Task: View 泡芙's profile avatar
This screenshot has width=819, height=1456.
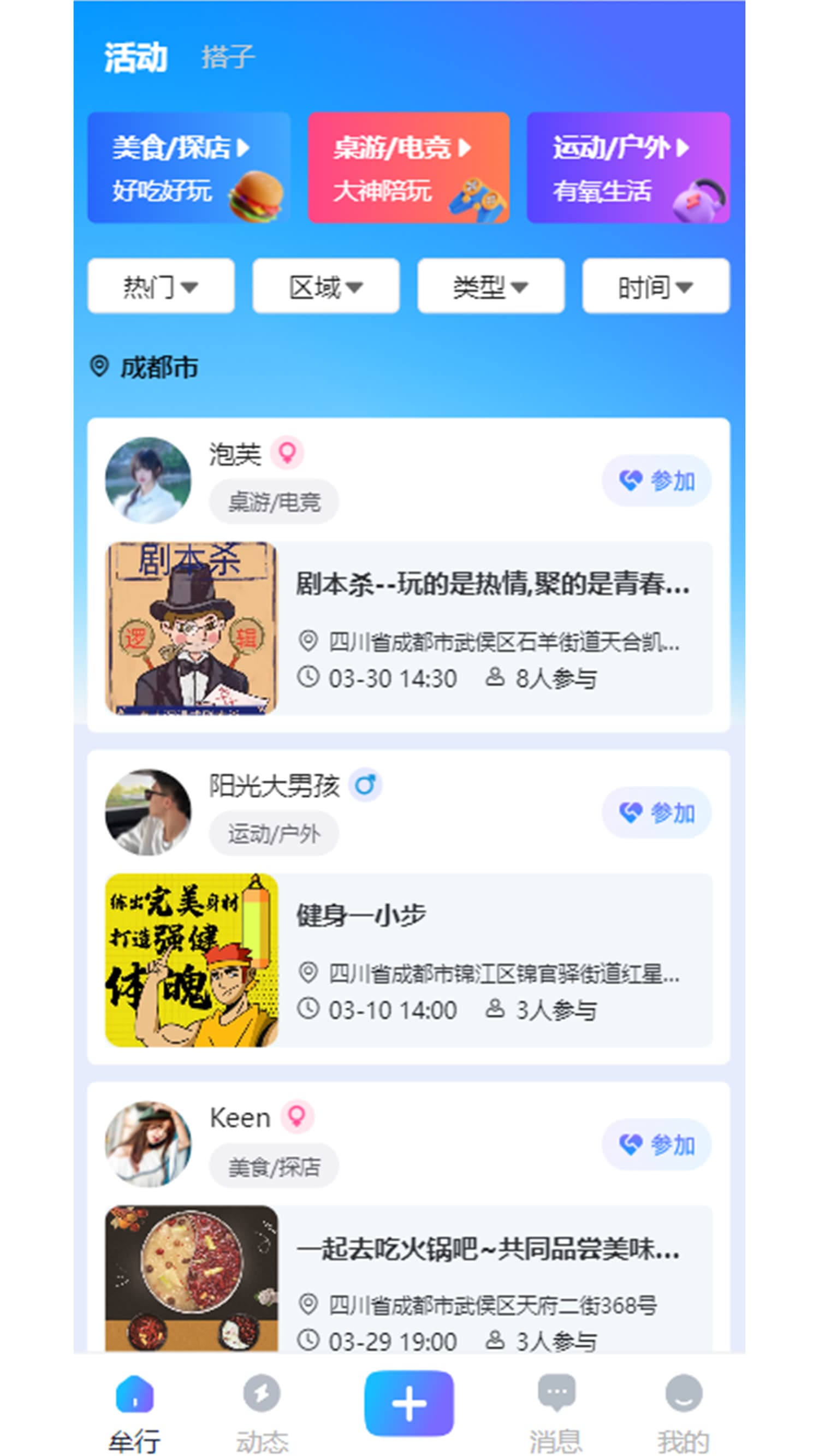Action: [x=148, y=480]
